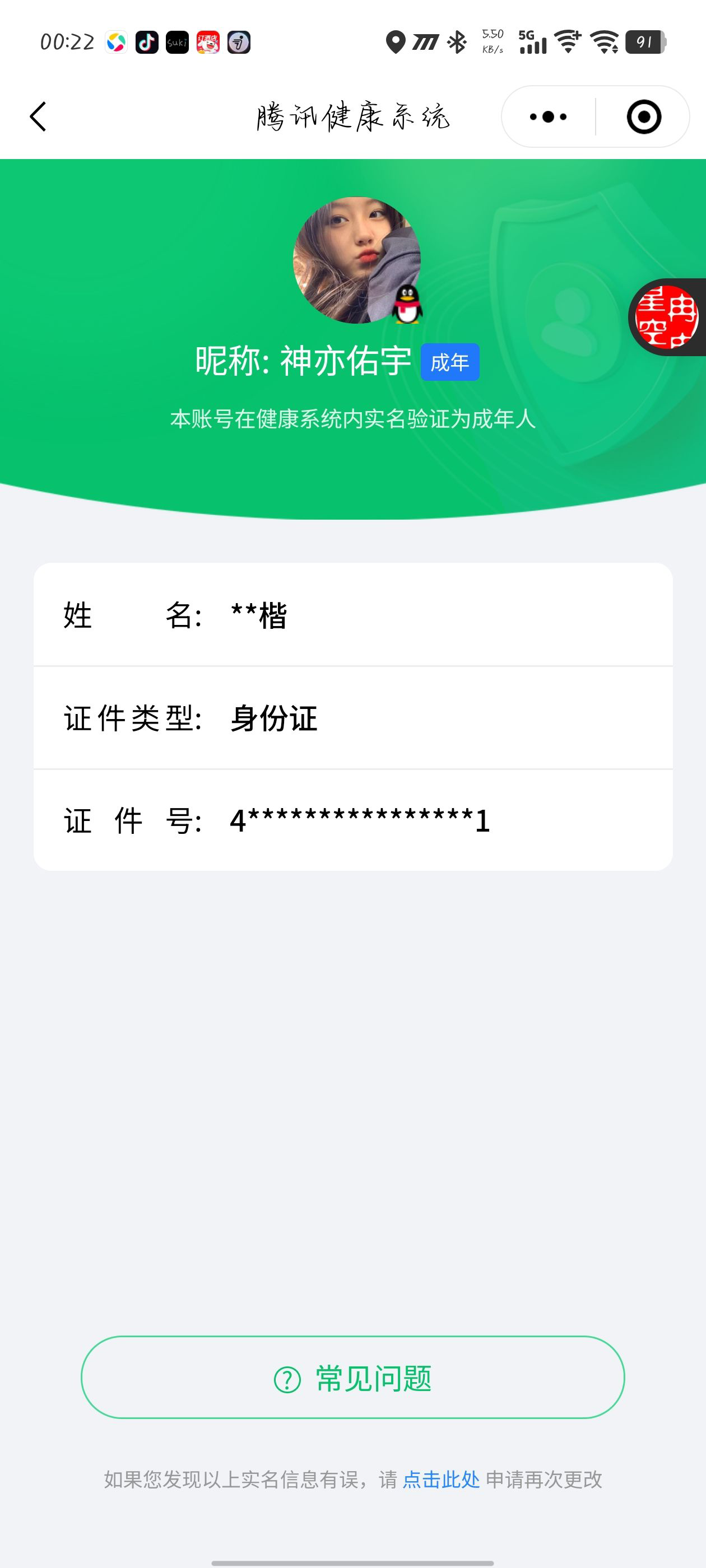Open the mini program three-dot menu
The image size is (706, 1568).
click(x=548, y=116)
